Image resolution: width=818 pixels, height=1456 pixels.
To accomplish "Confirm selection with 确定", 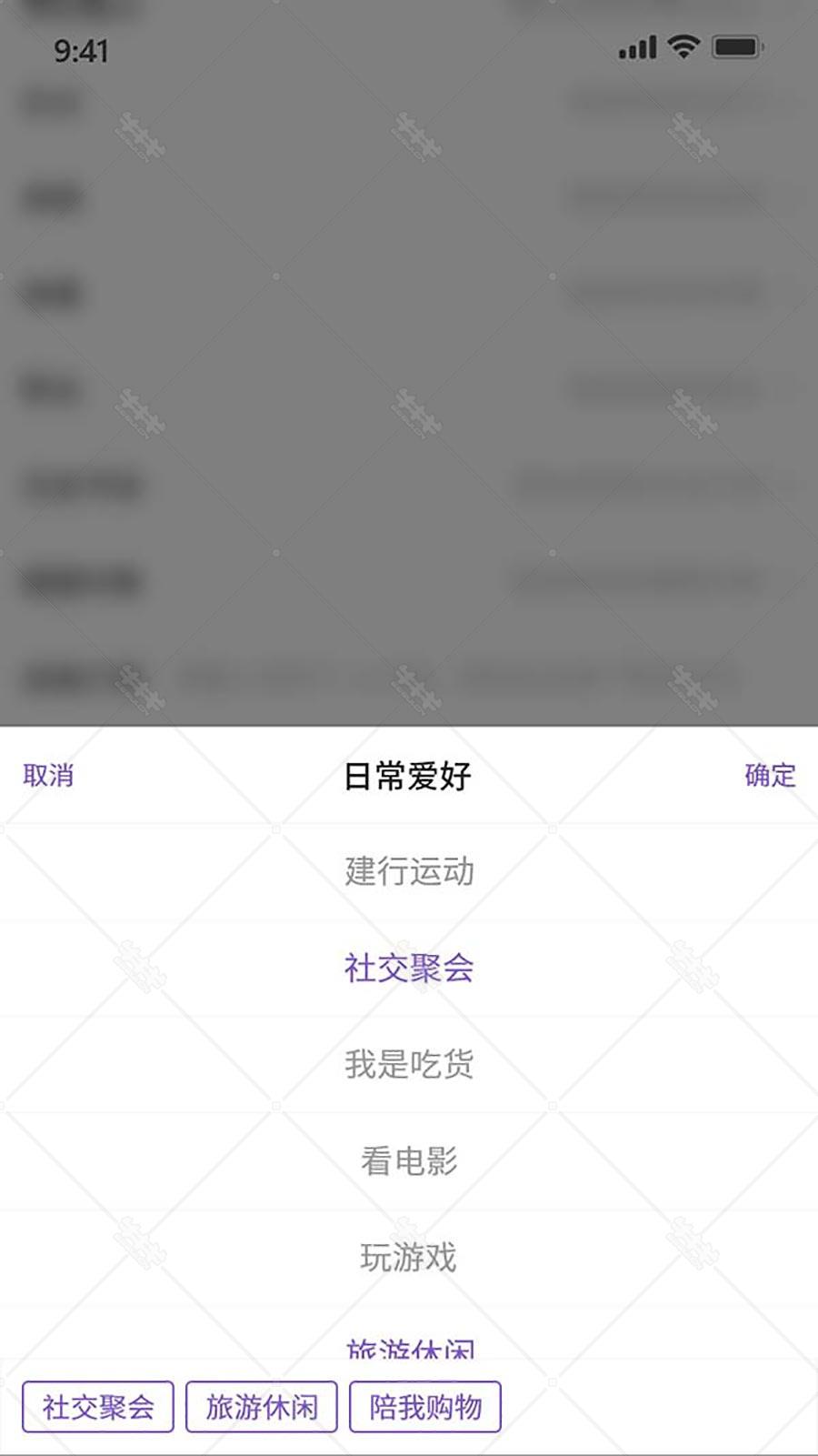I will [770, 775].
